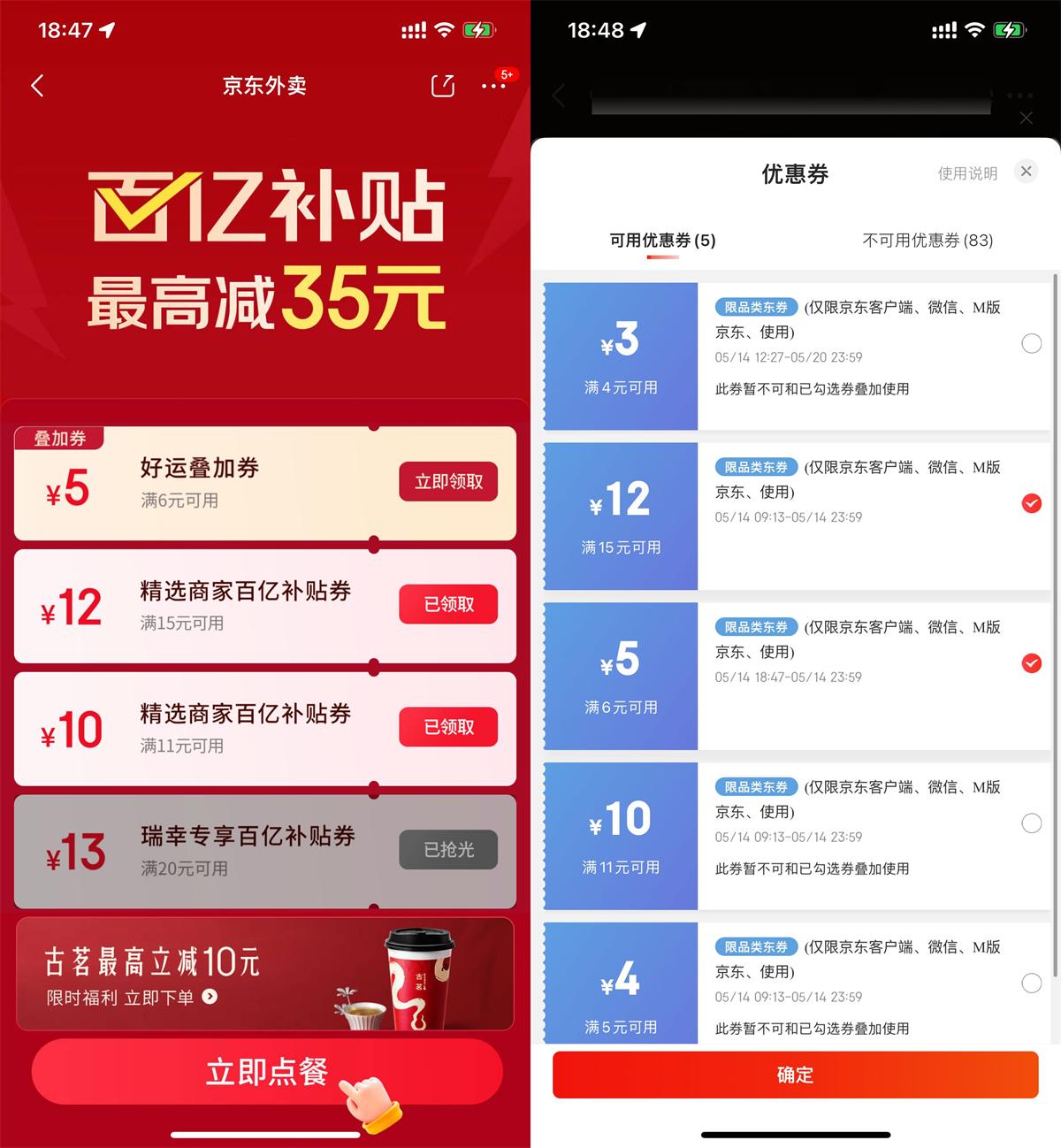Deselect the ¥12 满15元可用 coupon
Image resolution: width=1061 pixels, height=1148 pixels.
1031,503
